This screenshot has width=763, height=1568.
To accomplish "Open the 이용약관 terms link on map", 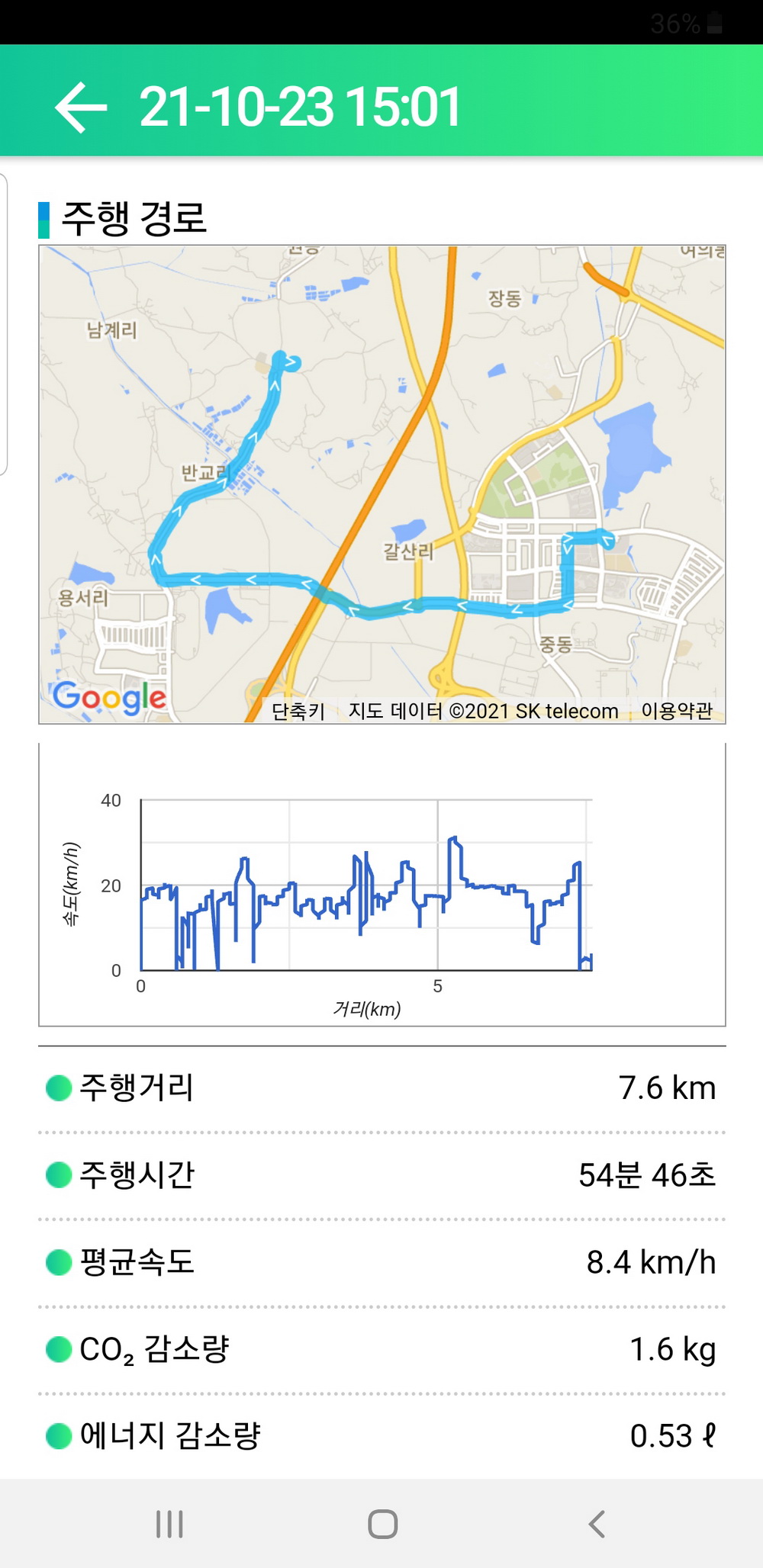I will (x=677, y=711).
